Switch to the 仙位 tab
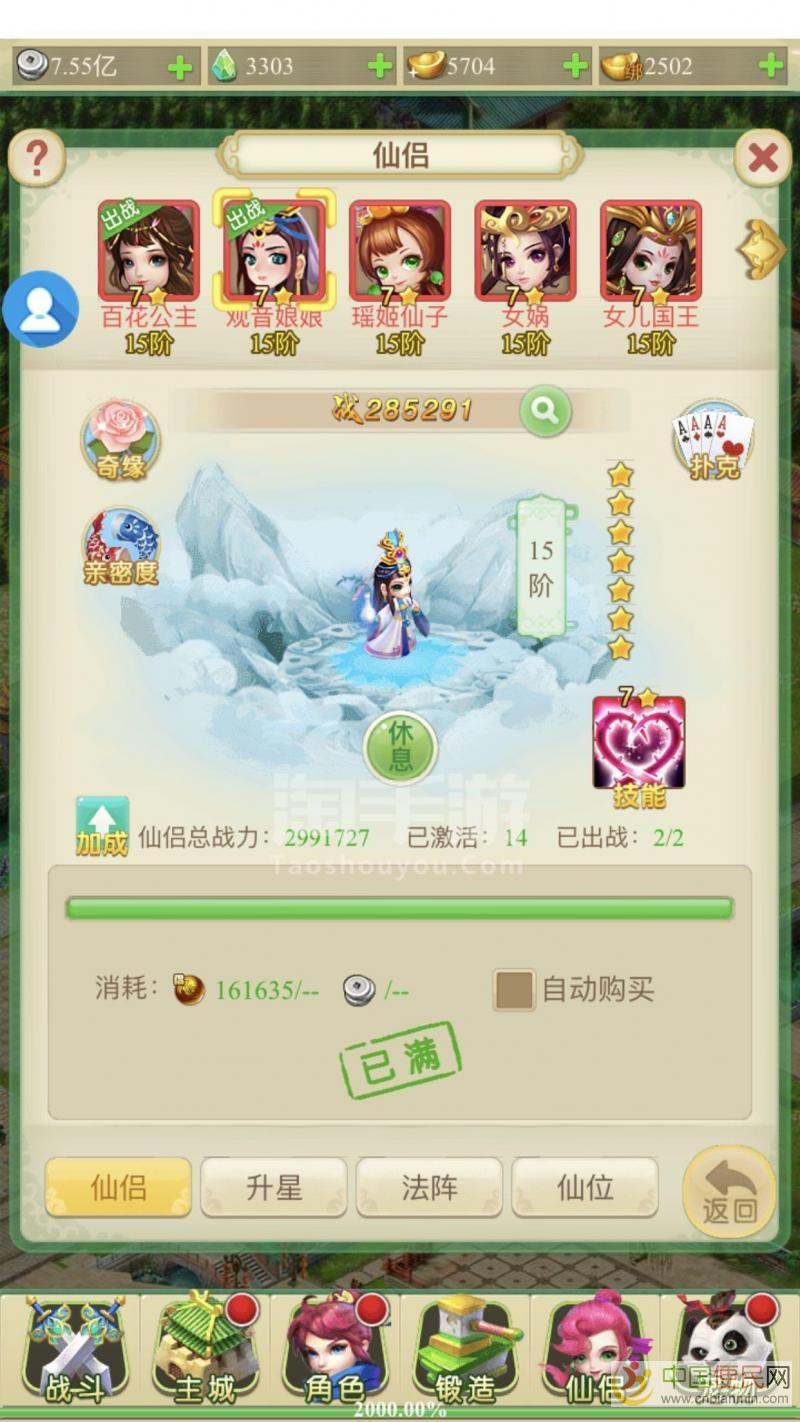 (585, 1188)
